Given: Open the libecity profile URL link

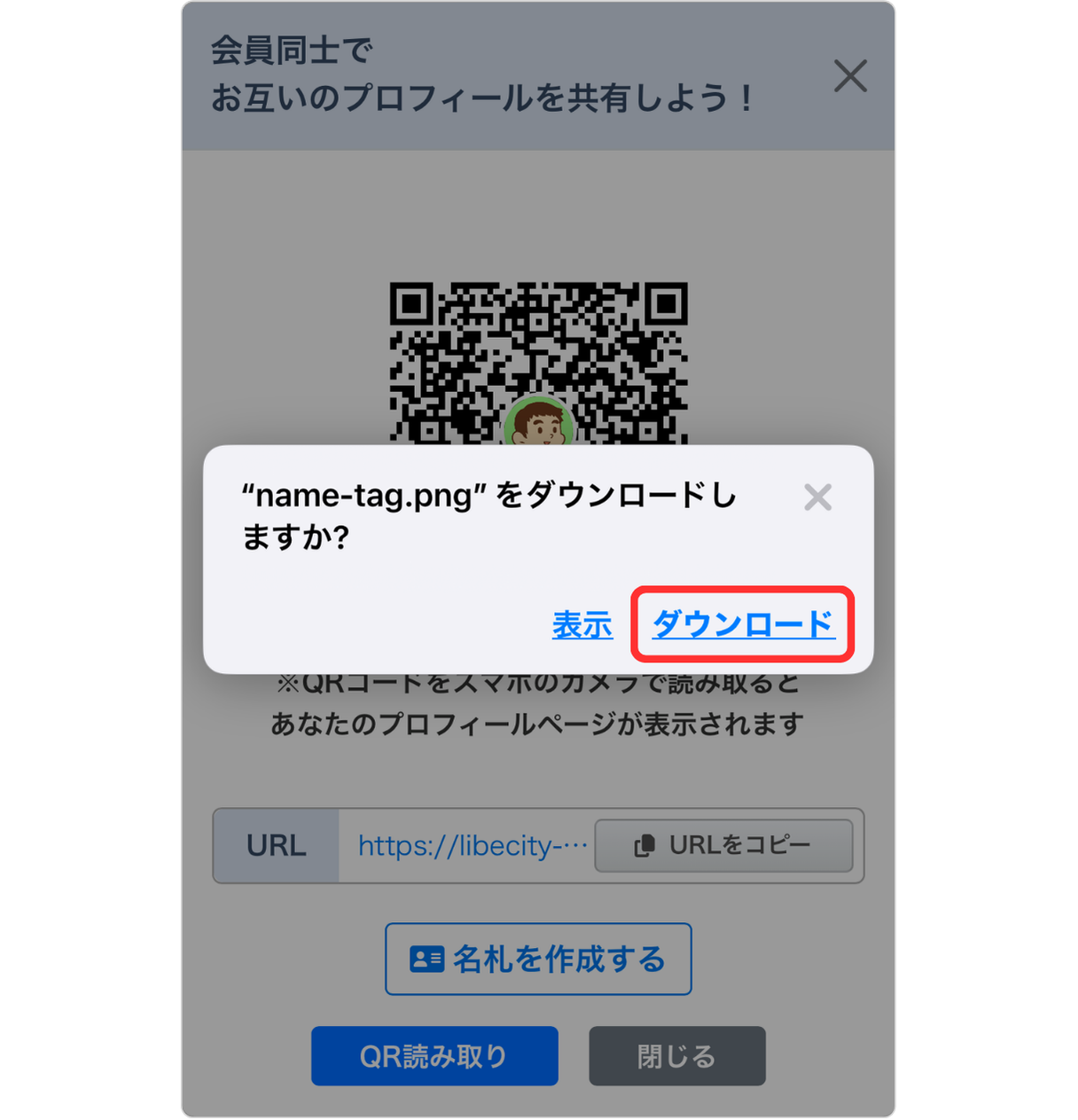Looking at the screenshot, I should [473, 846].
